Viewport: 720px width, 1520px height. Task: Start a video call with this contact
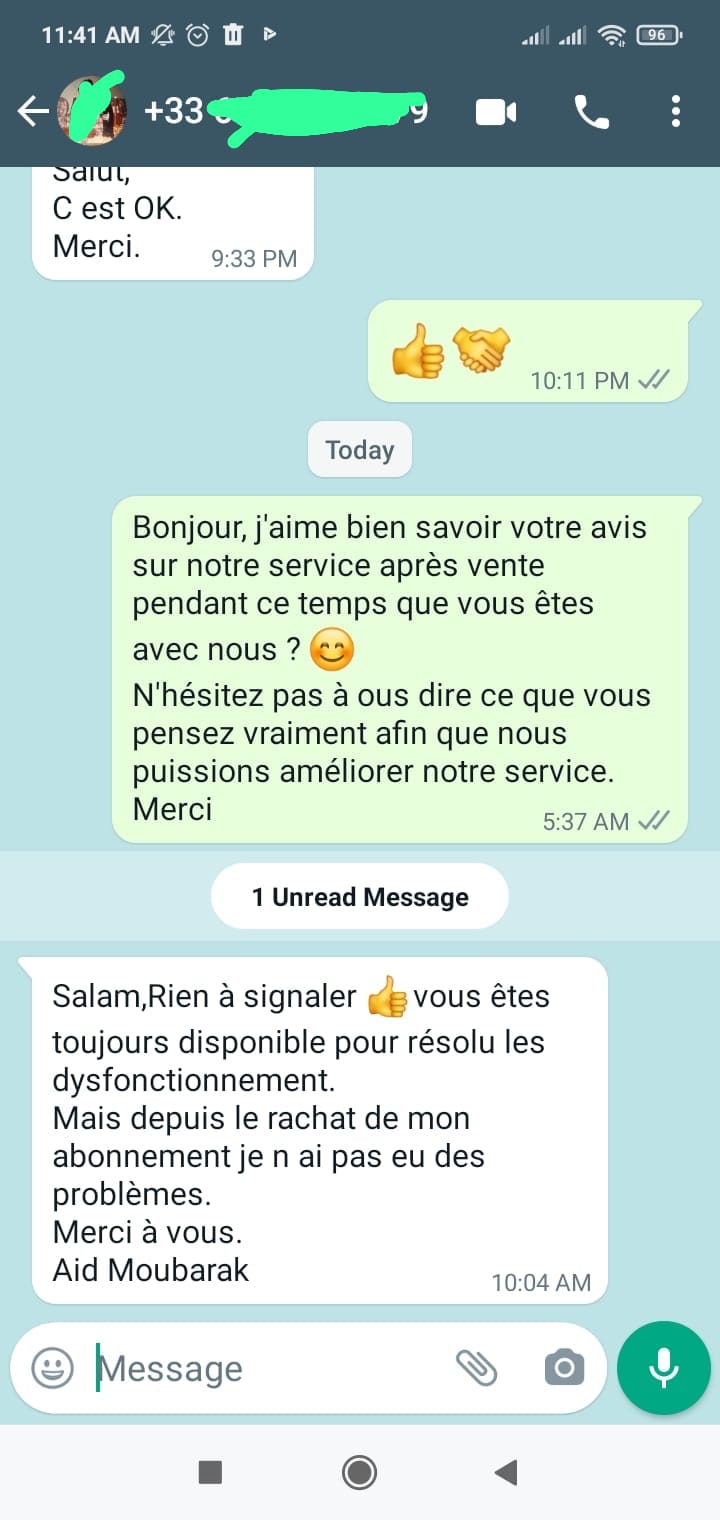496,111
